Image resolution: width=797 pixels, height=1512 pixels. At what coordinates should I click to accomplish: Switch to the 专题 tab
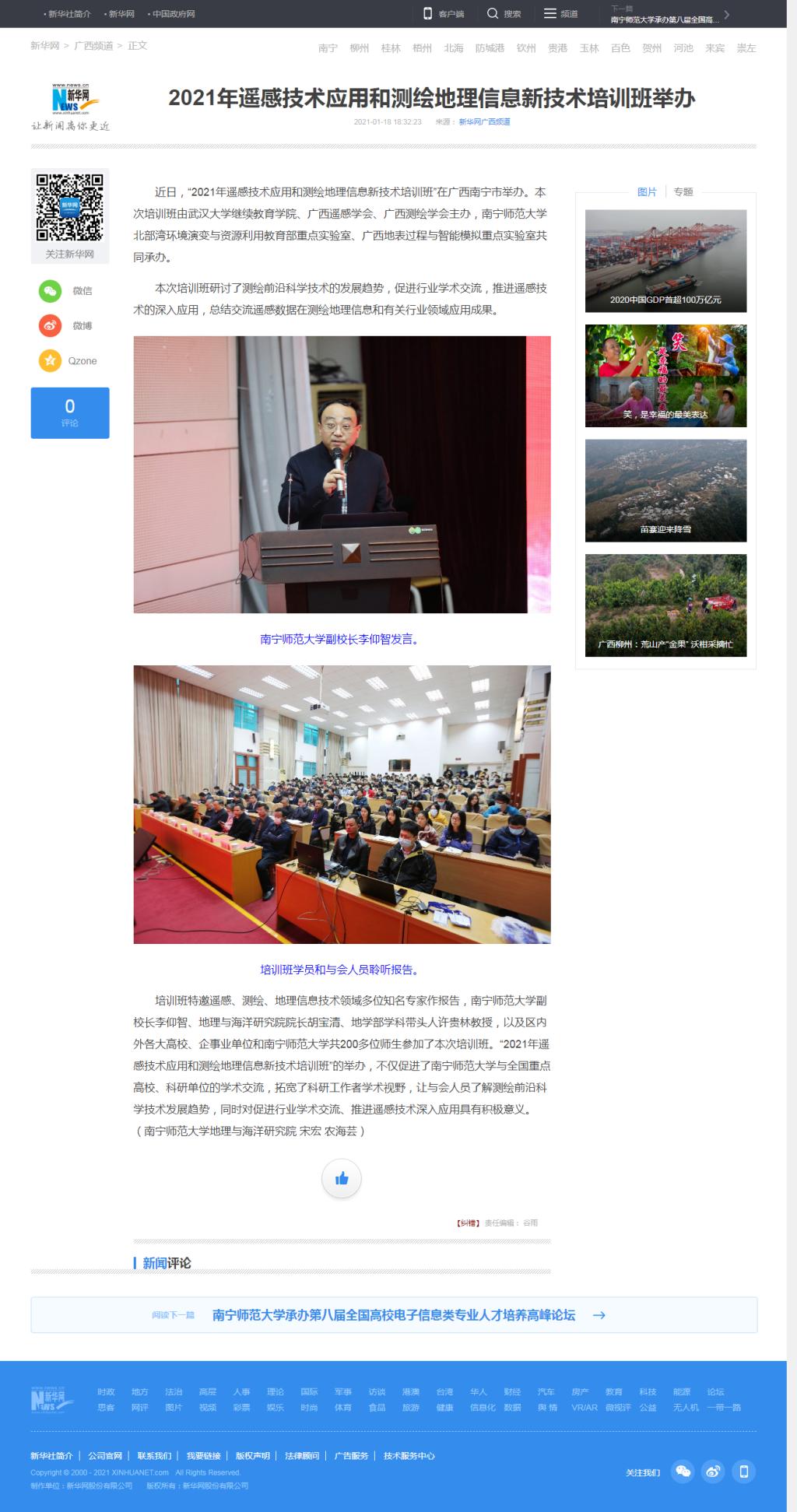coord(683,192)
